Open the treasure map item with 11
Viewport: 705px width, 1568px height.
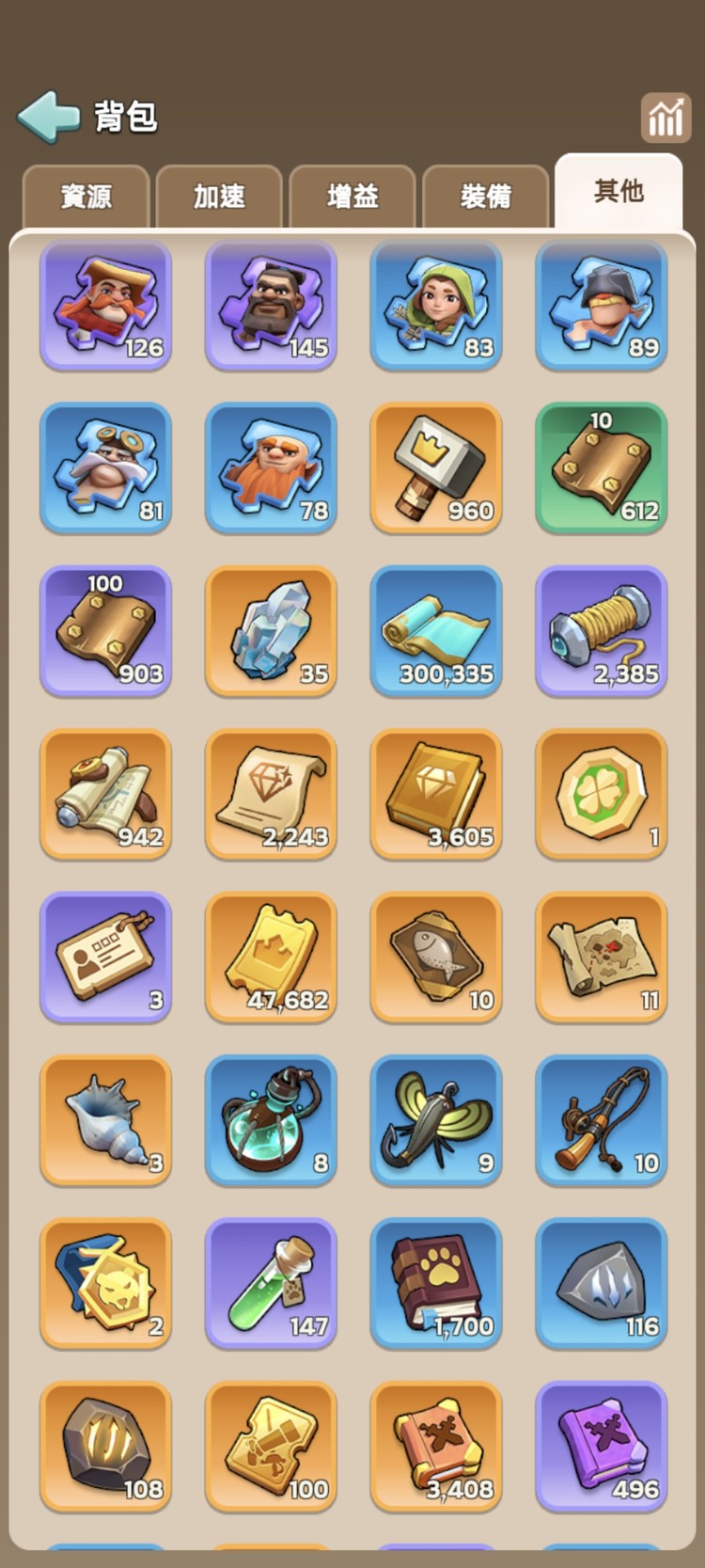tap(602, 958)
